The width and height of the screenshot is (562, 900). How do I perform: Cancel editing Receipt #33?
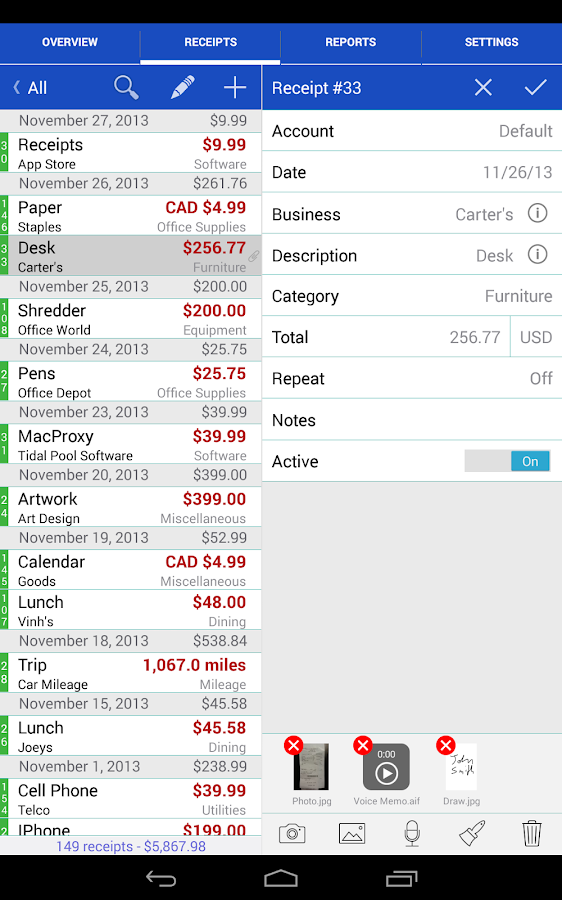pyautogui.click(x=483, y=87)
